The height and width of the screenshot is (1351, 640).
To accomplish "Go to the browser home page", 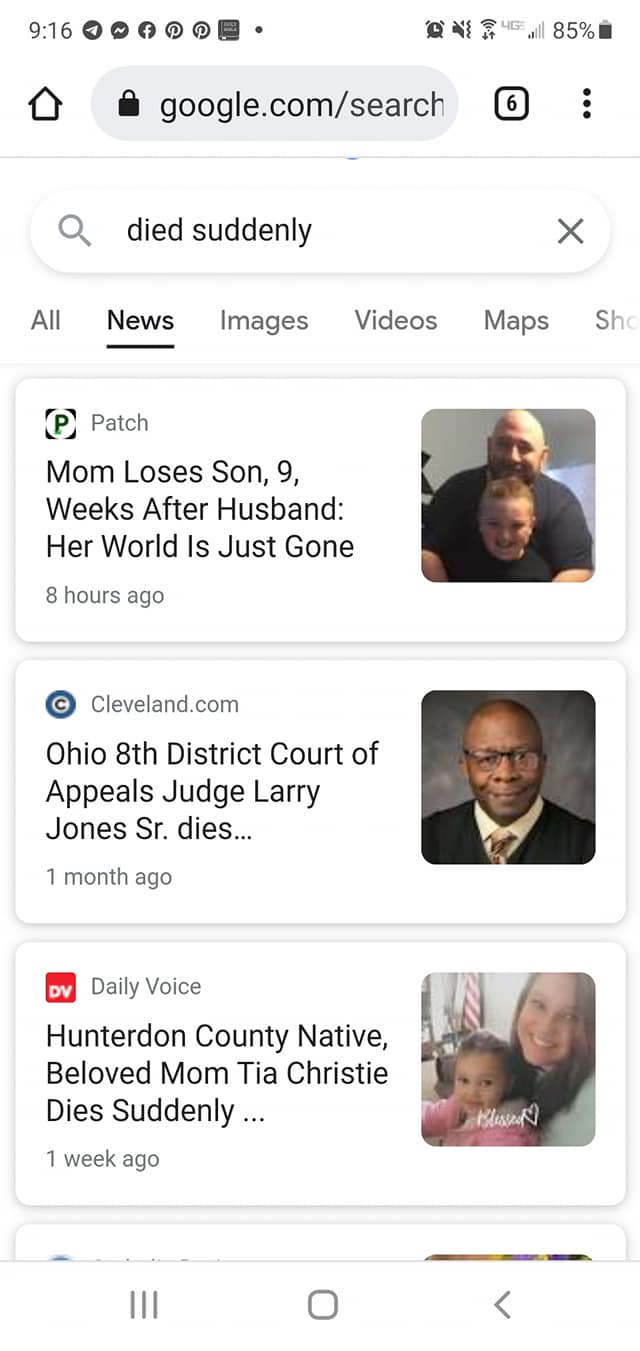I will pos(46,104).
